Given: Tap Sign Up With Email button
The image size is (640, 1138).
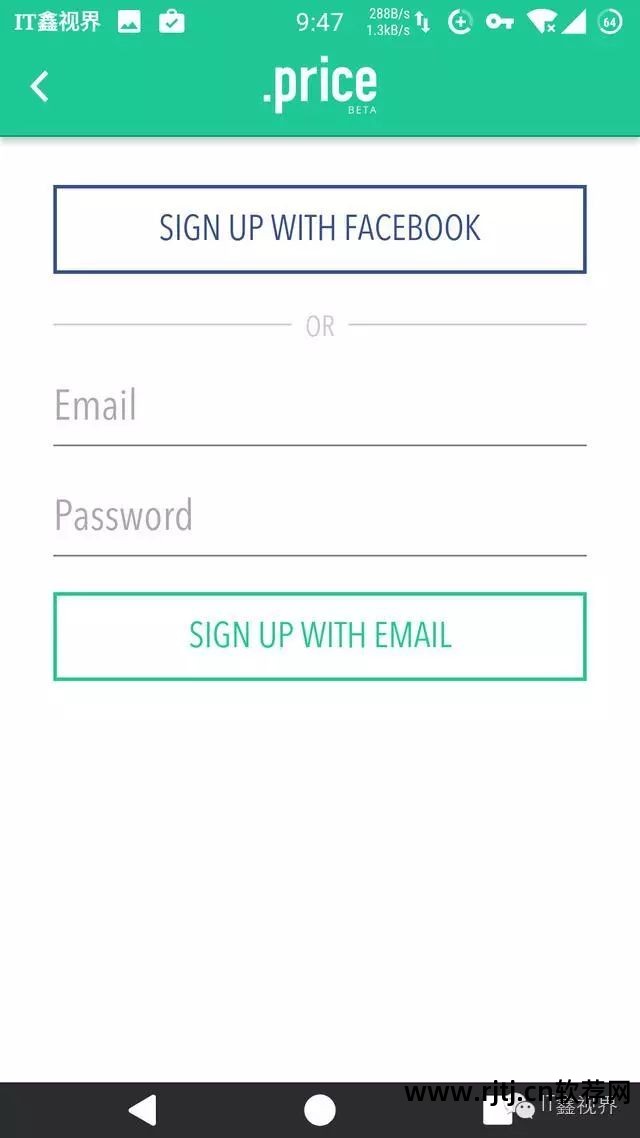Looking at the screenshot, I should (320, 636).
